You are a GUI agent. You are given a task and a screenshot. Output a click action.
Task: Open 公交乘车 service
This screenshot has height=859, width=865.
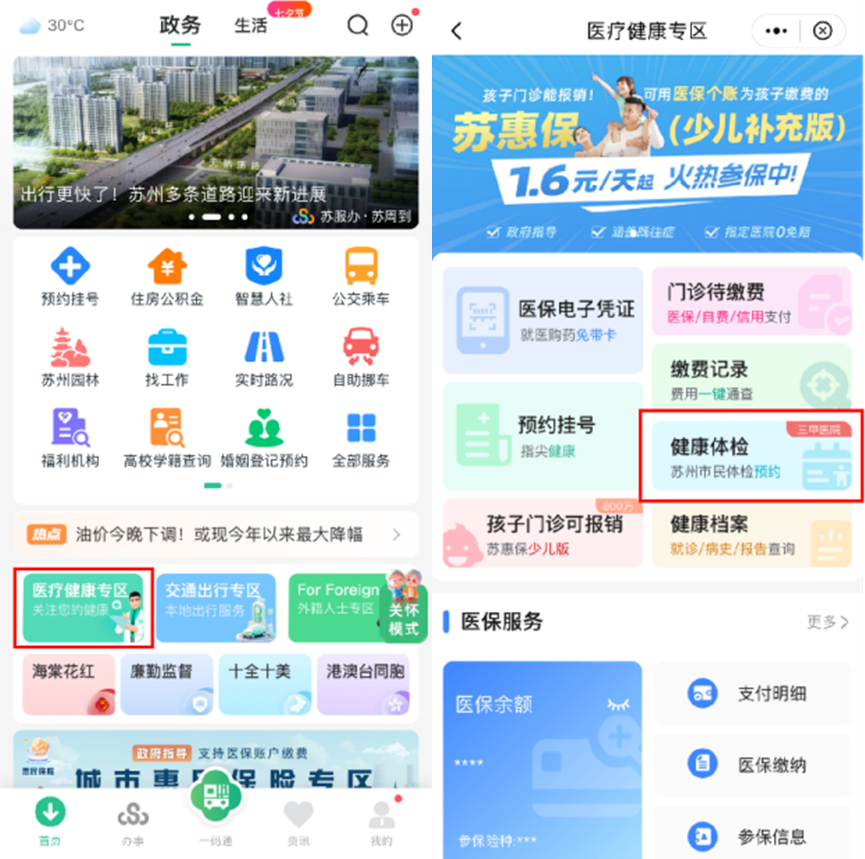pos(361,278)
